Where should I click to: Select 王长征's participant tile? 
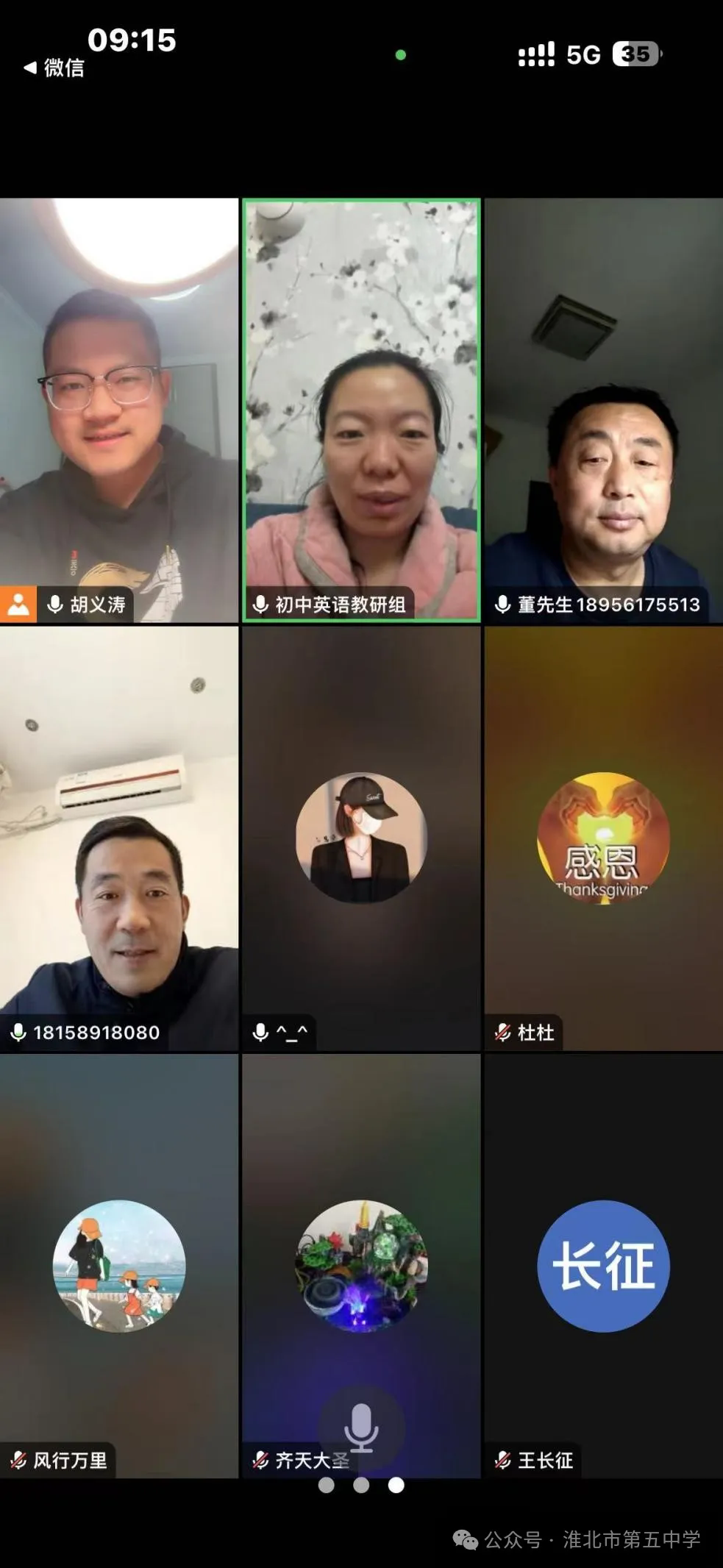point(603,1266)
